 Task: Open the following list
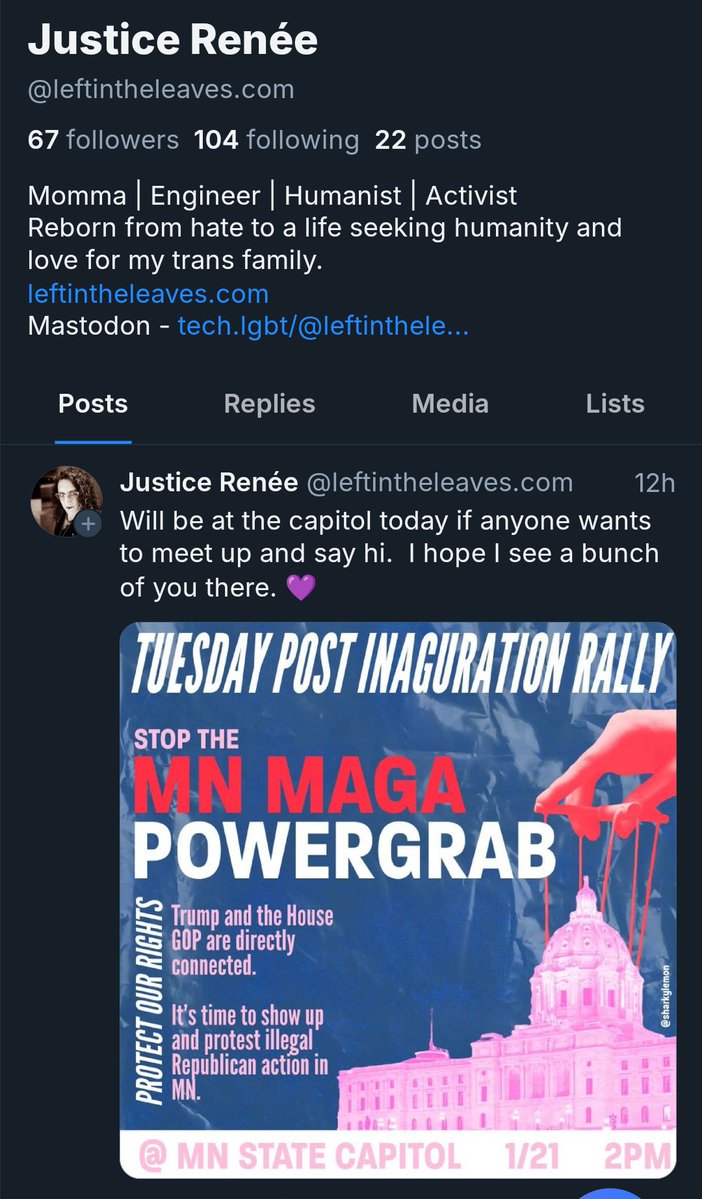276,140
